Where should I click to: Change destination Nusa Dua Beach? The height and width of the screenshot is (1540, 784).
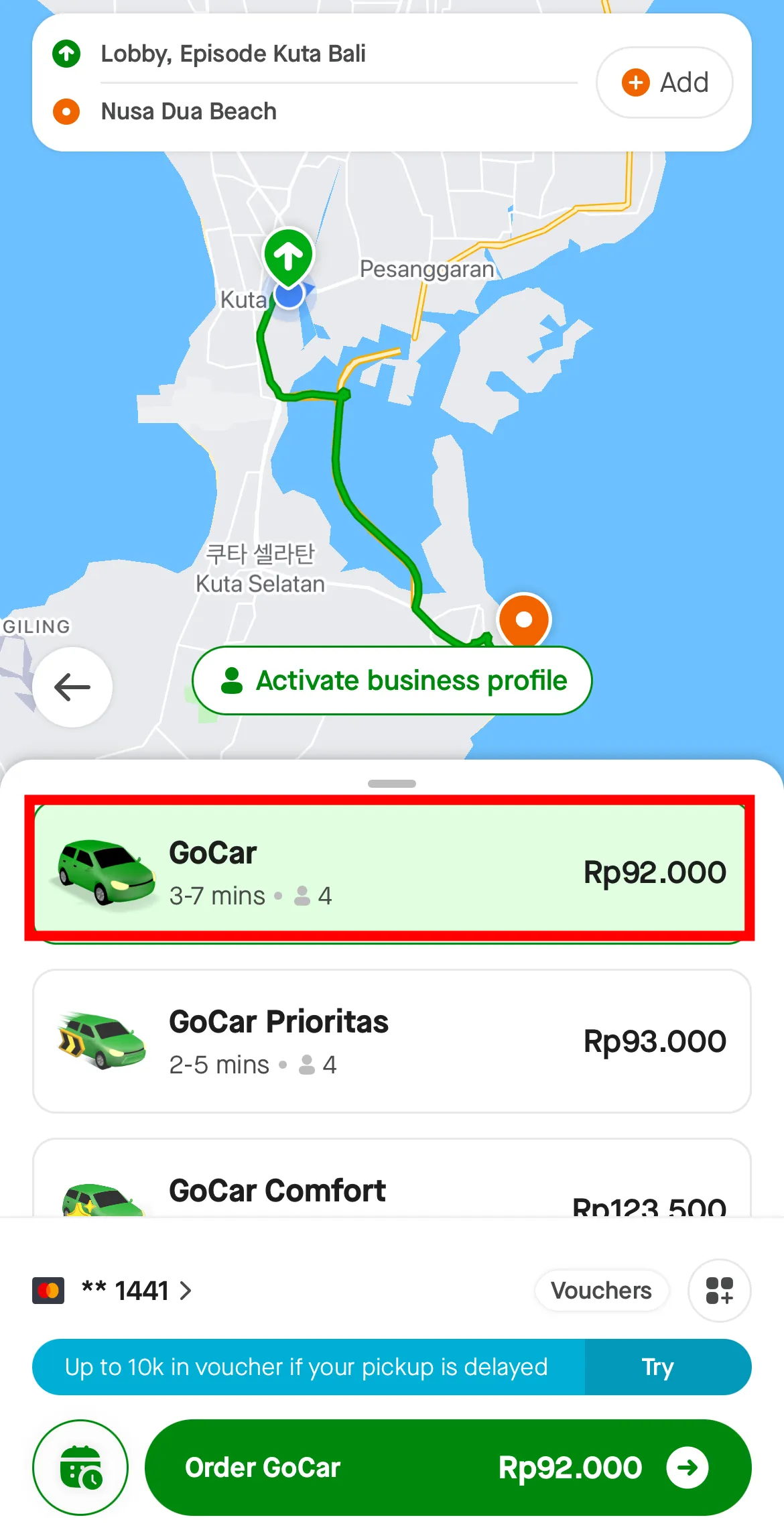pyautogui.click(x=189, y=111)
